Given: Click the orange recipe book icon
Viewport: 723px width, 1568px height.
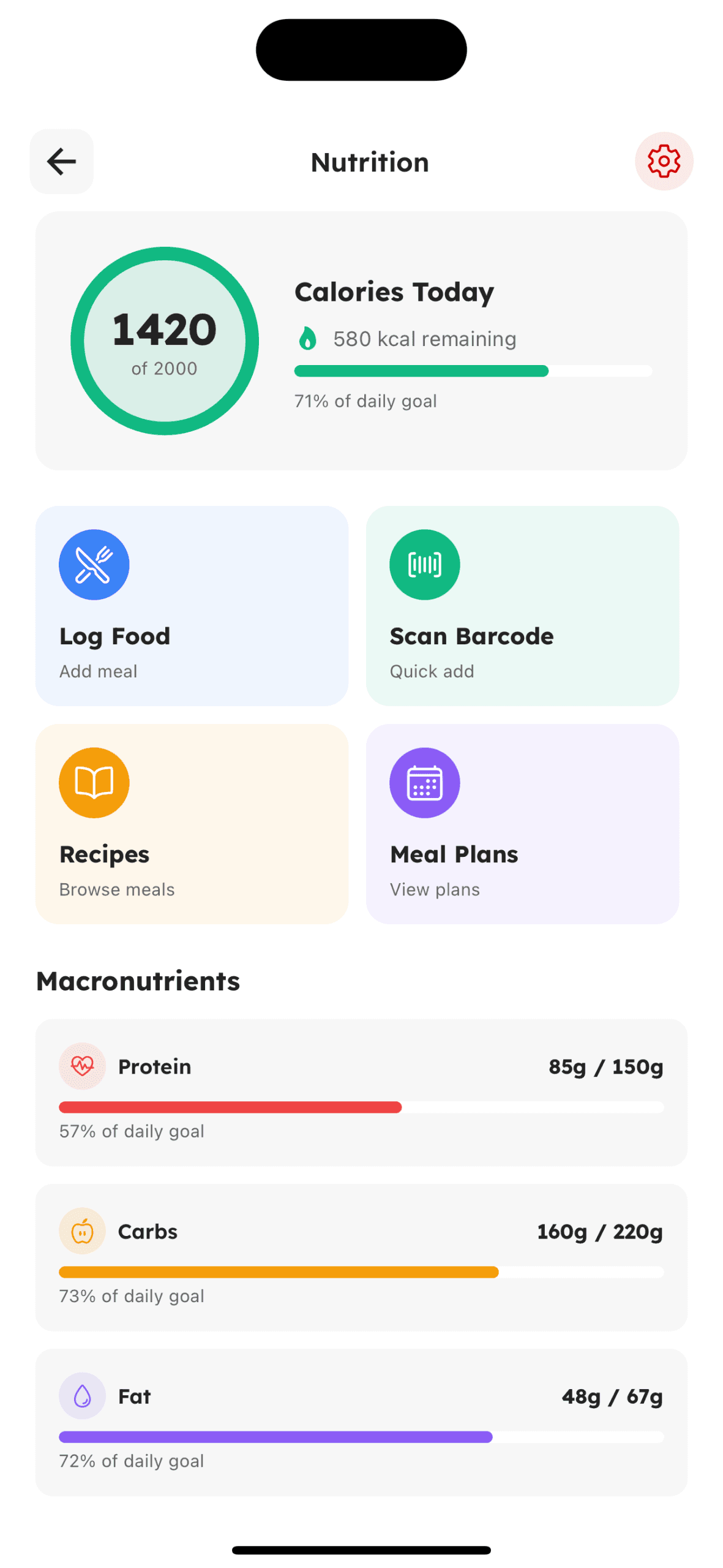Looking at the screenshot, I should (x=94, y=782).
